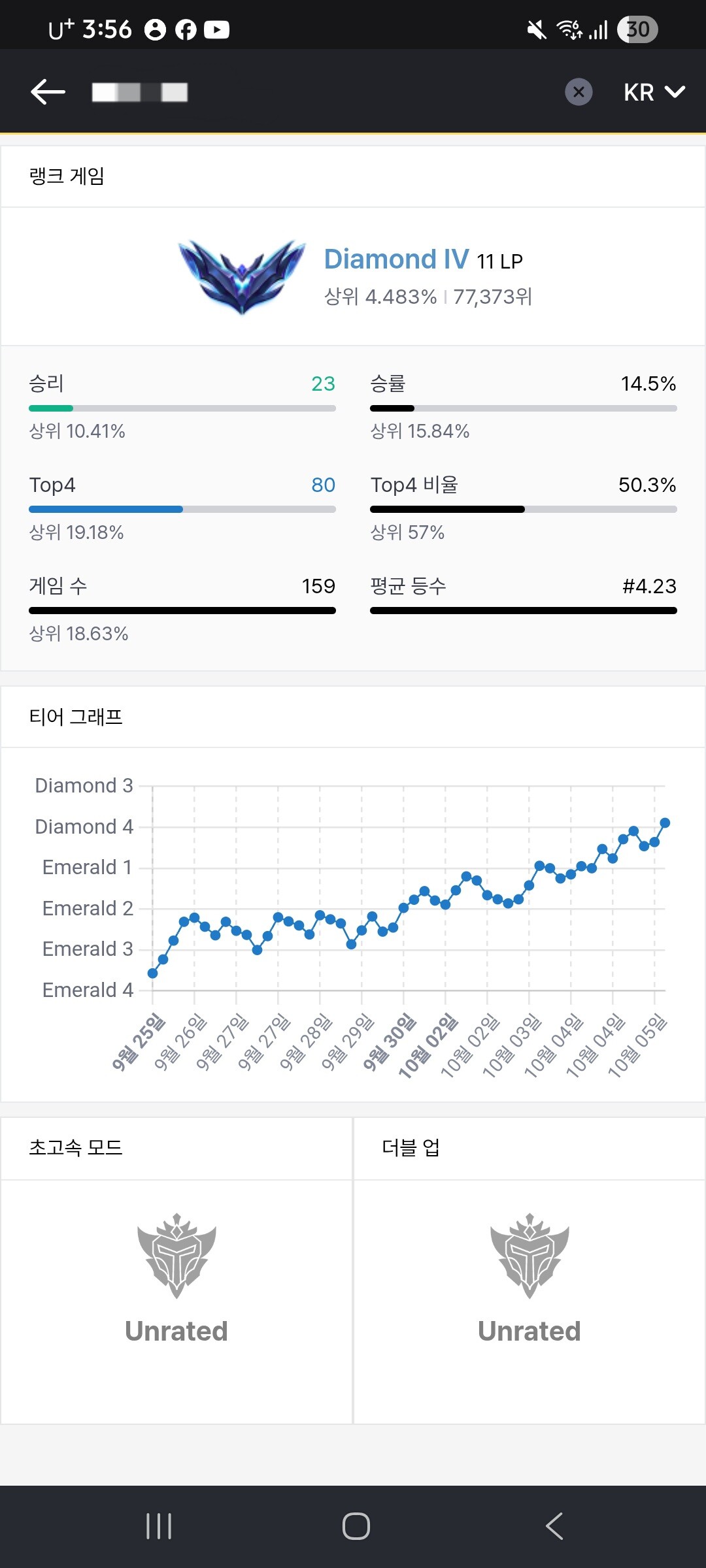Go back using the top-left arrow
Viewport: 706px width, 1568px height.
click(48, 92)
